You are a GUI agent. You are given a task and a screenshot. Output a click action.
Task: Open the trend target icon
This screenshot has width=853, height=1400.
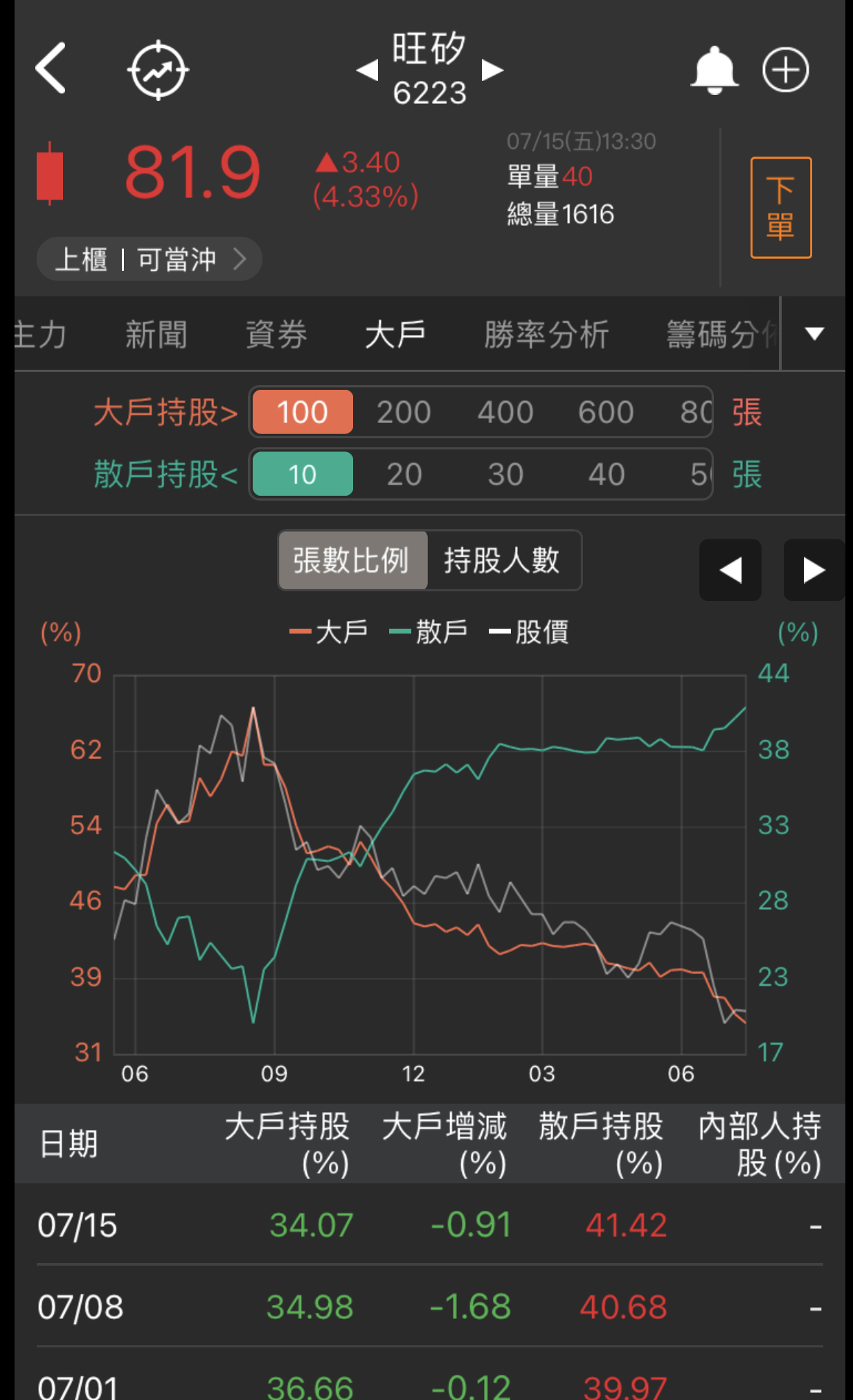[158, 70]
